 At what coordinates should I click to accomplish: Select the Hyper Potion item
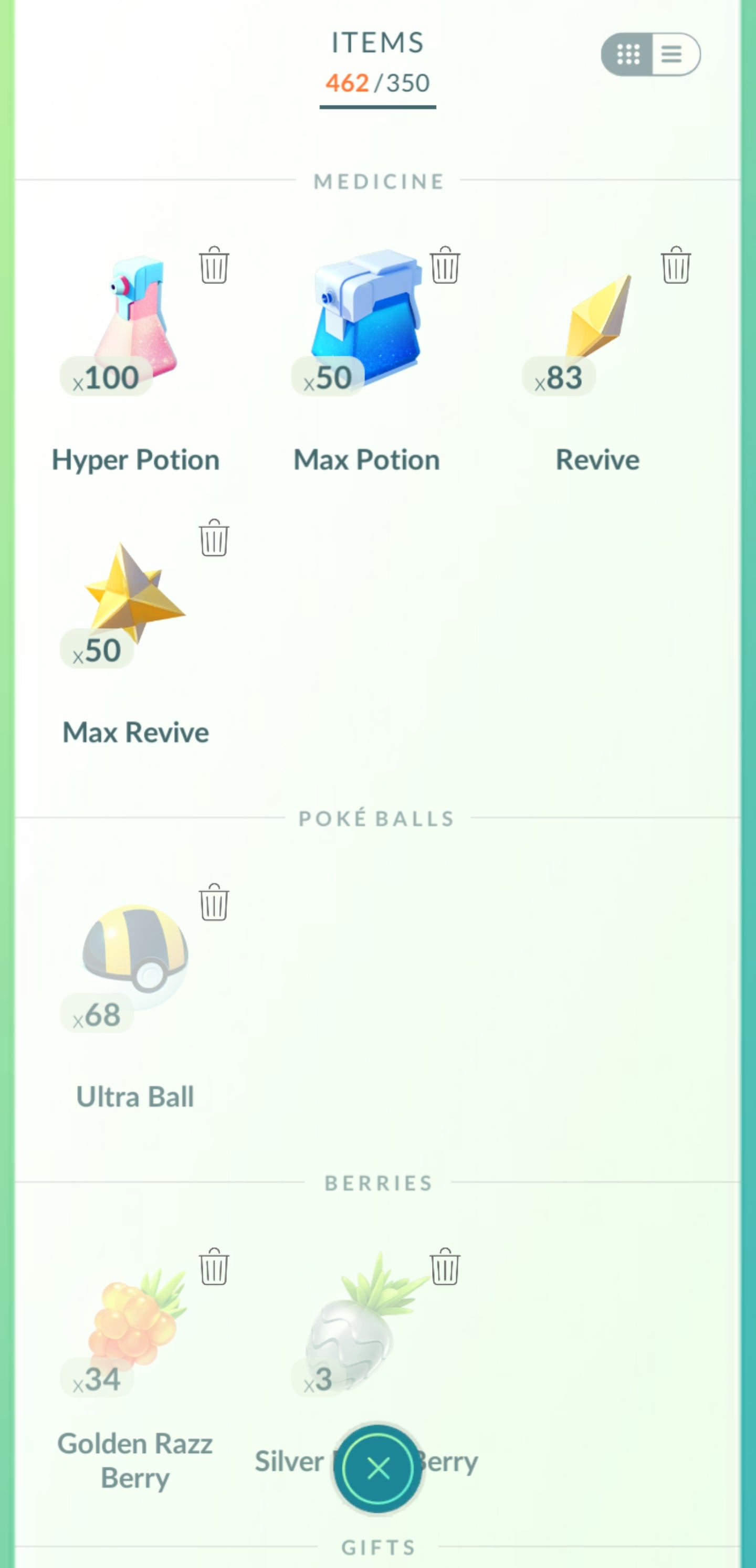135,323
